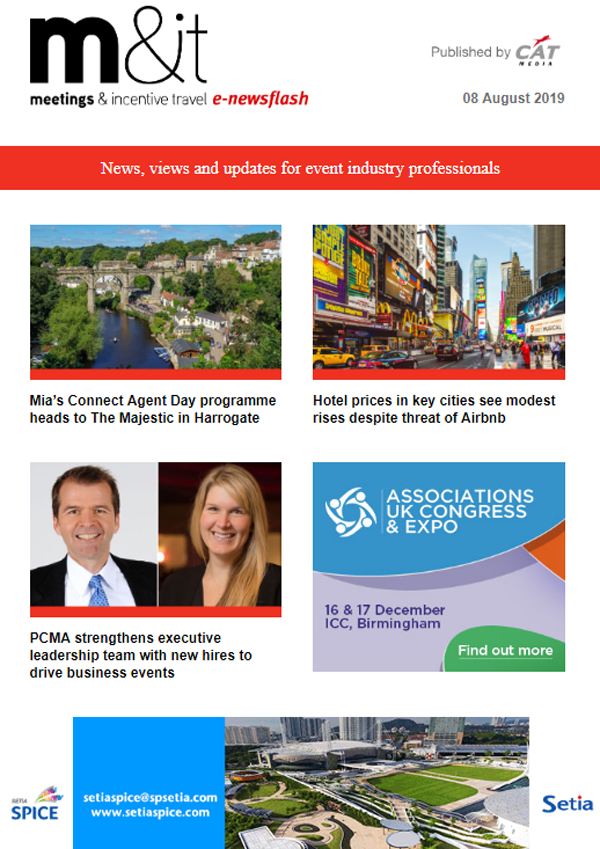Open the Times Square hotel prices image

tap(438, 297)
